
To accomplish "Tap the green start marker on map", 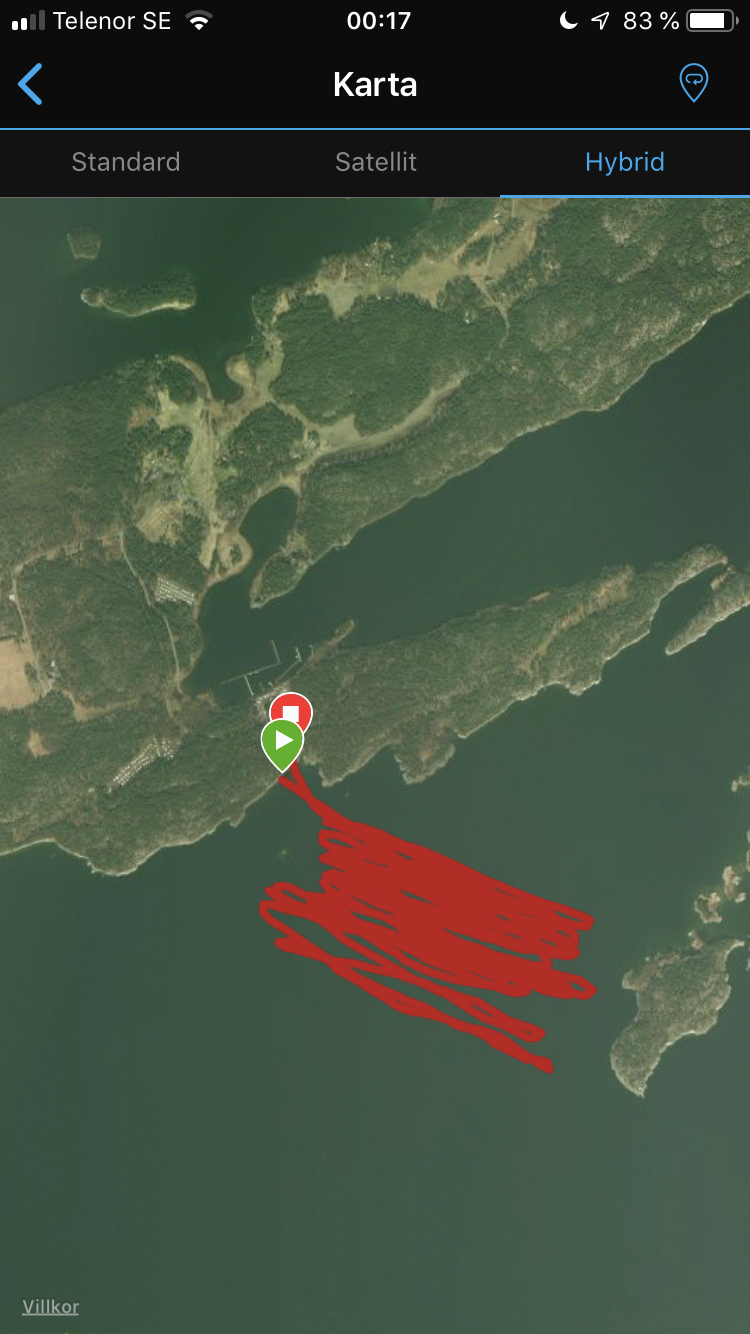I will pos(282,743).
